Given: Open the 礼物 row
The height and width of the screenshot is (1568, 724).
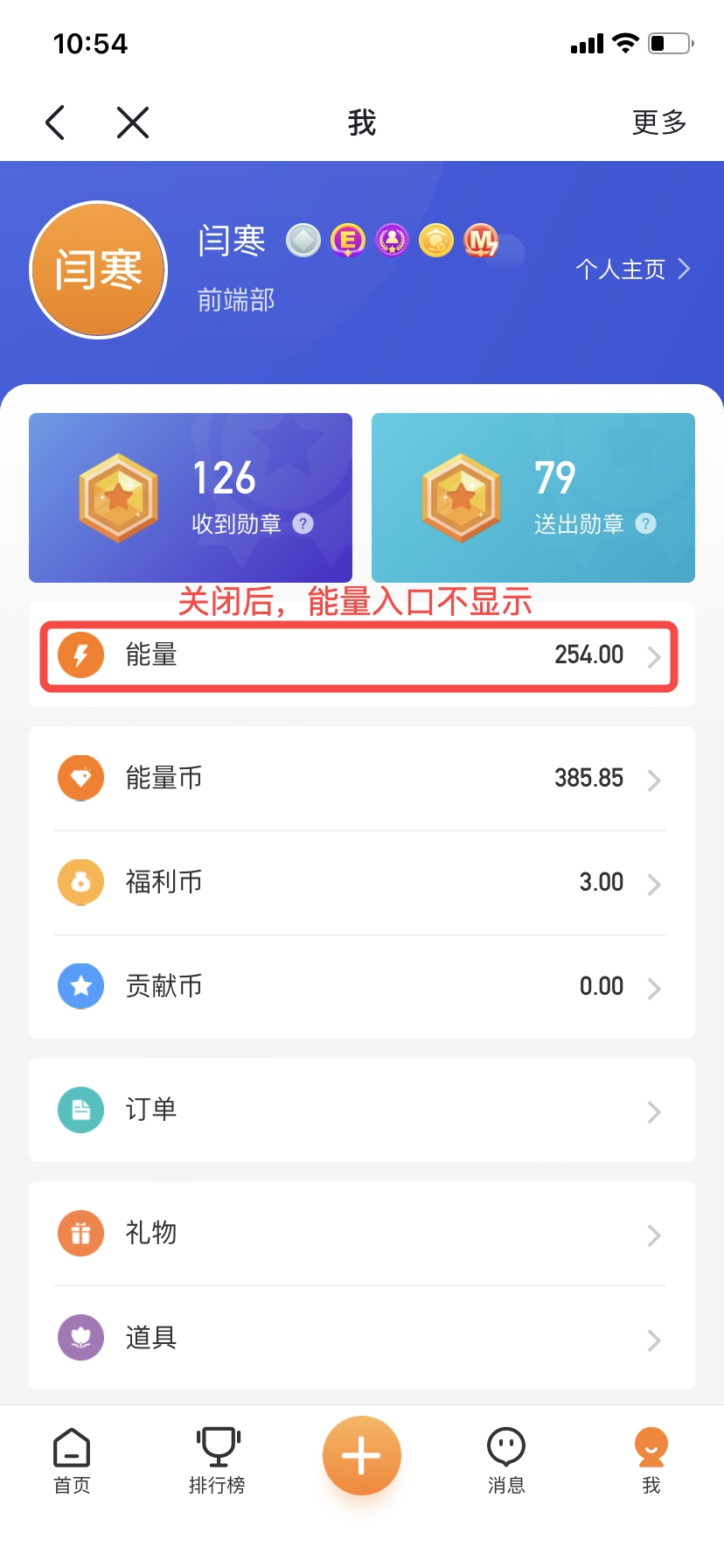Looking at the screenshot, I should (x=360, y=1233).
